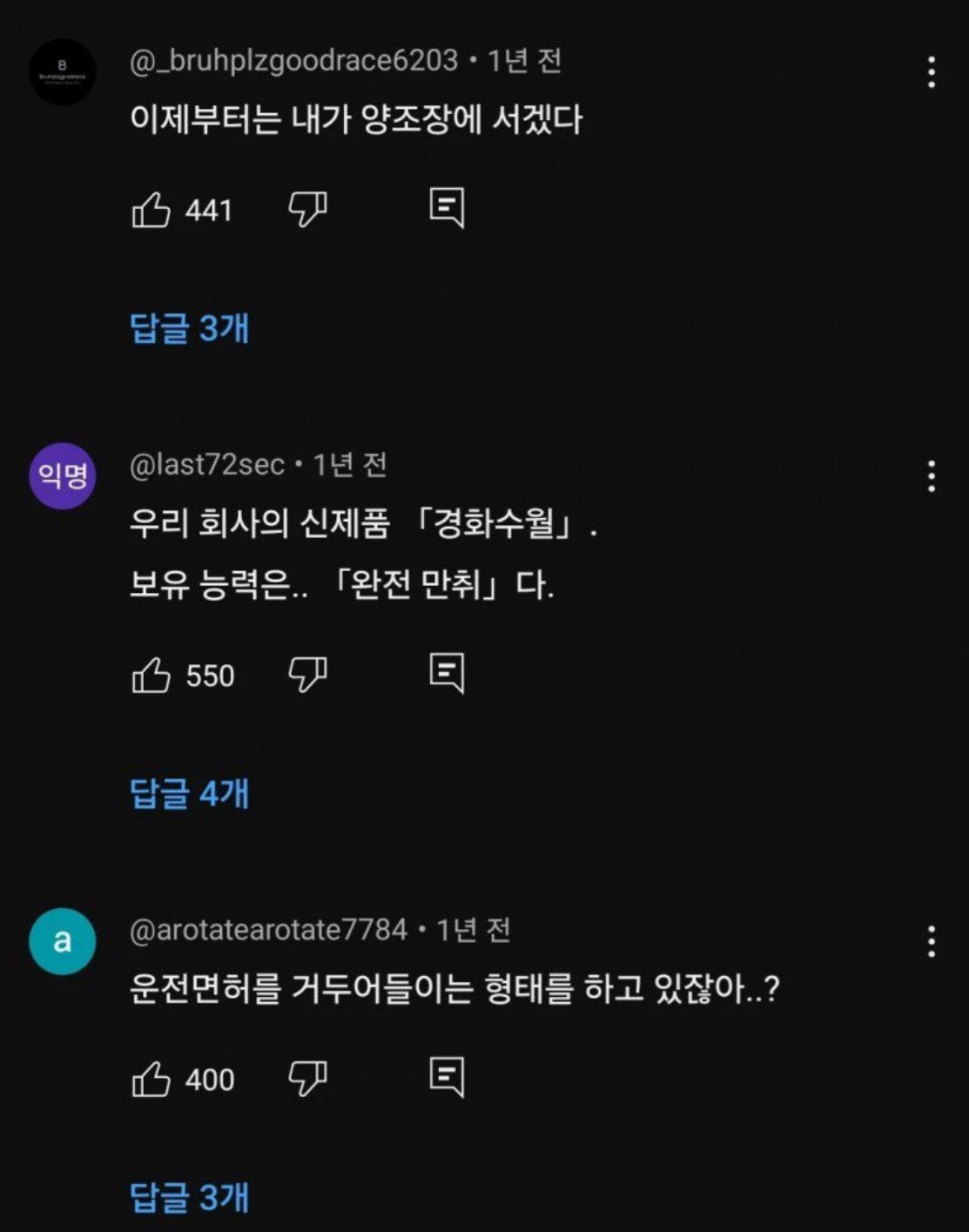Like the comment by @_bruhplzgoodrace6203

[x=151, y=210]
